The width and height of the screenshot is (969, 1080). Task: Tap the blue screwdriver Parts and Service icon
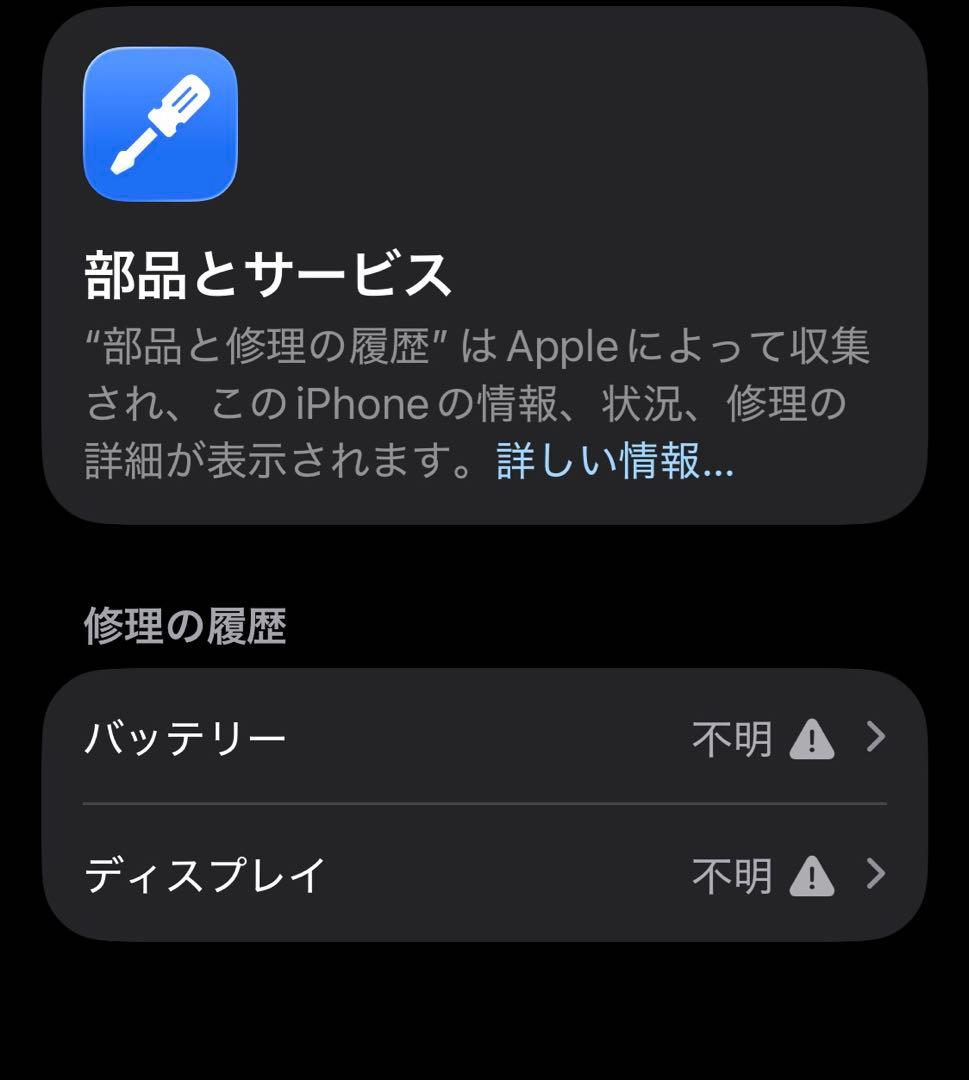coord(159,122)
